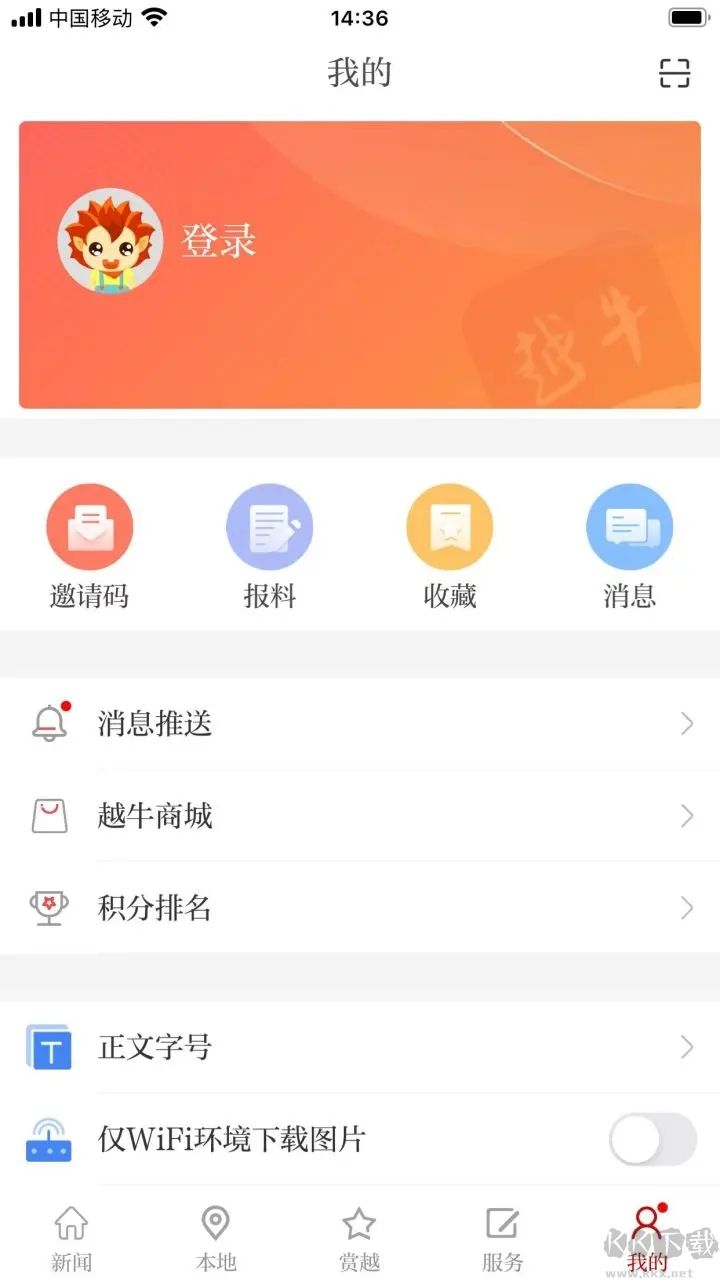Open the 服务 tab

click(501, 1235)
